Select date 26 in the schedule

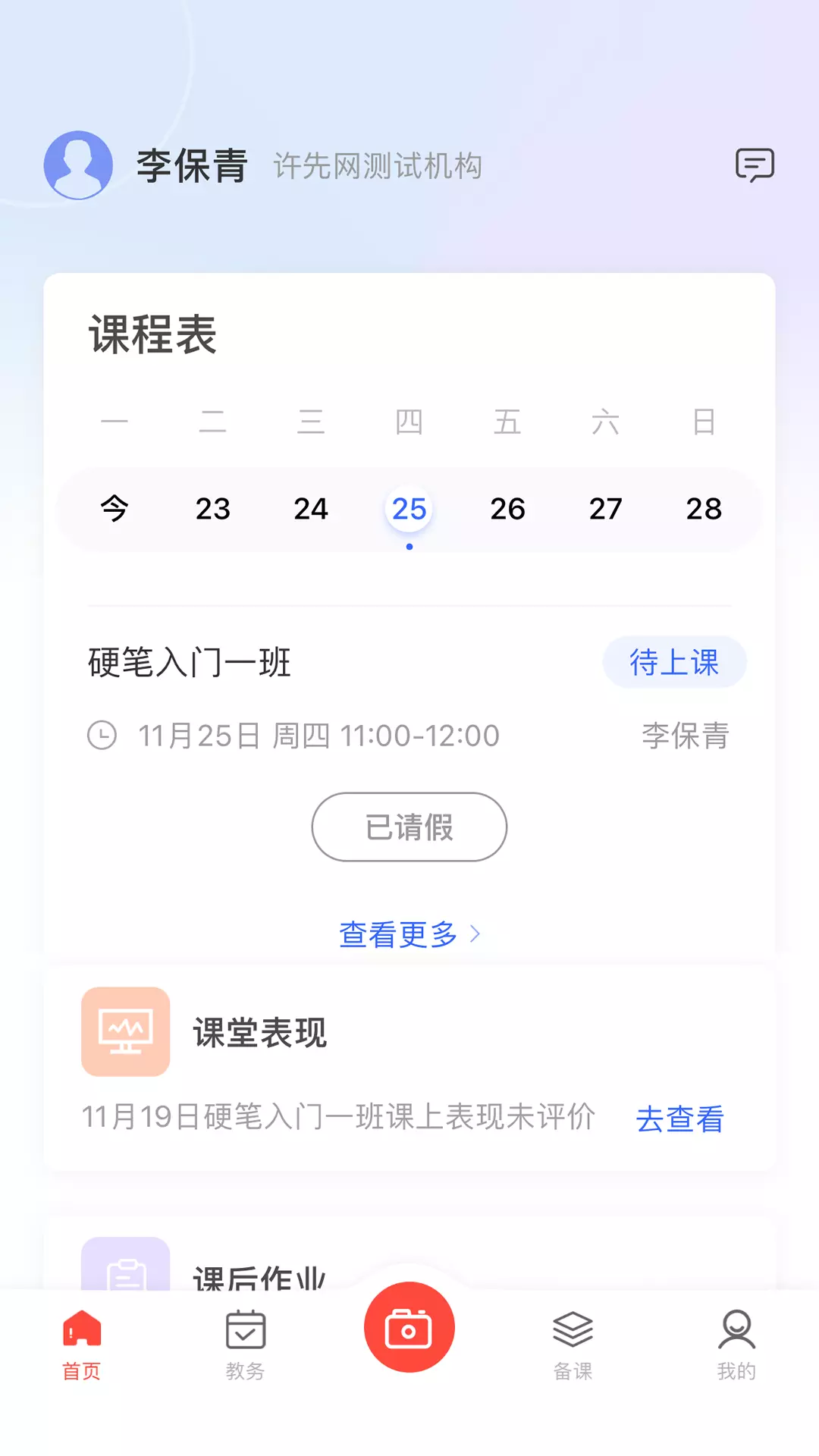click(x=507, y=509)
